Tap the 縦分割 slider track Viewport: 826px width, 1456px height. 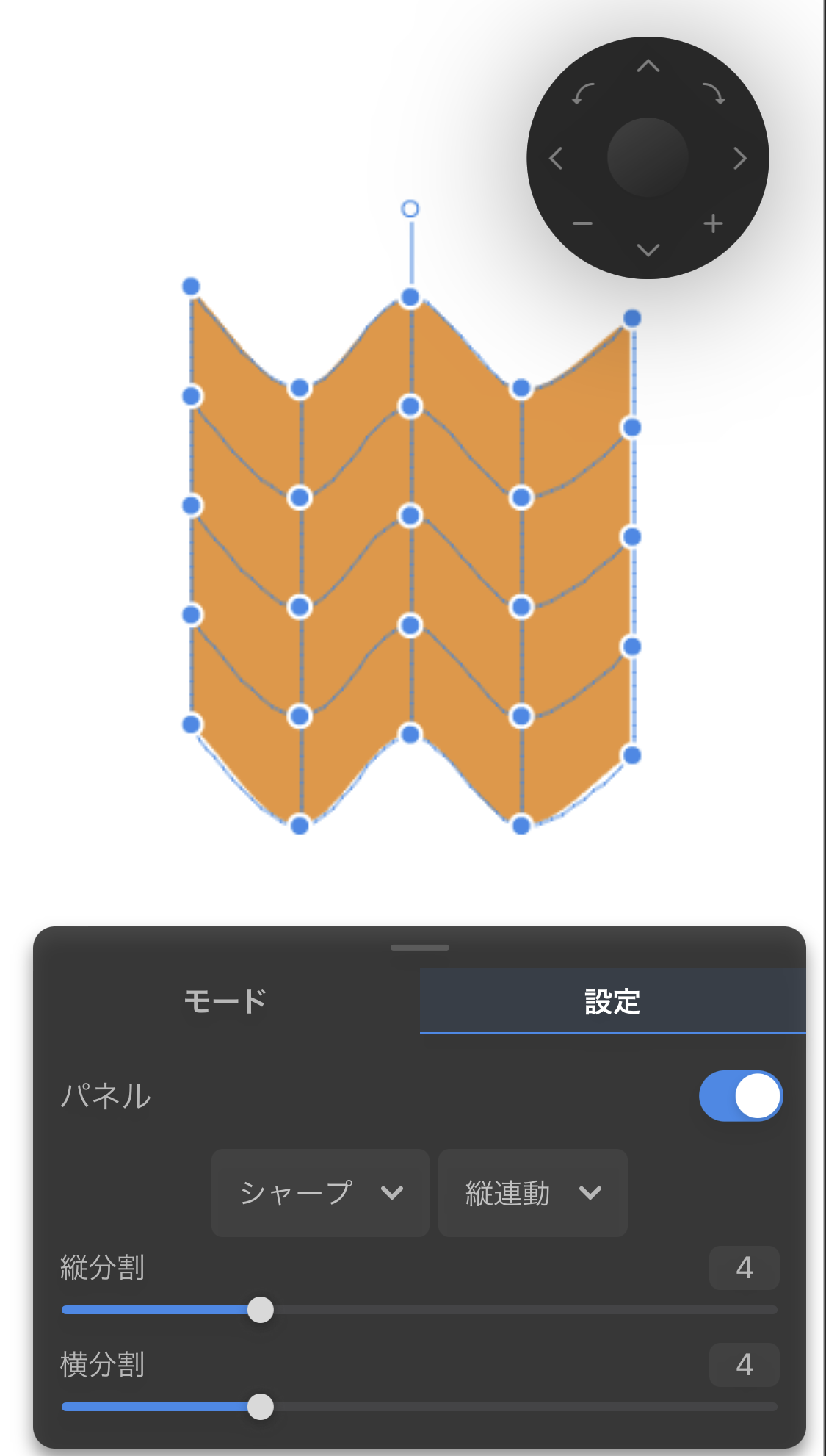(514, 1310)
